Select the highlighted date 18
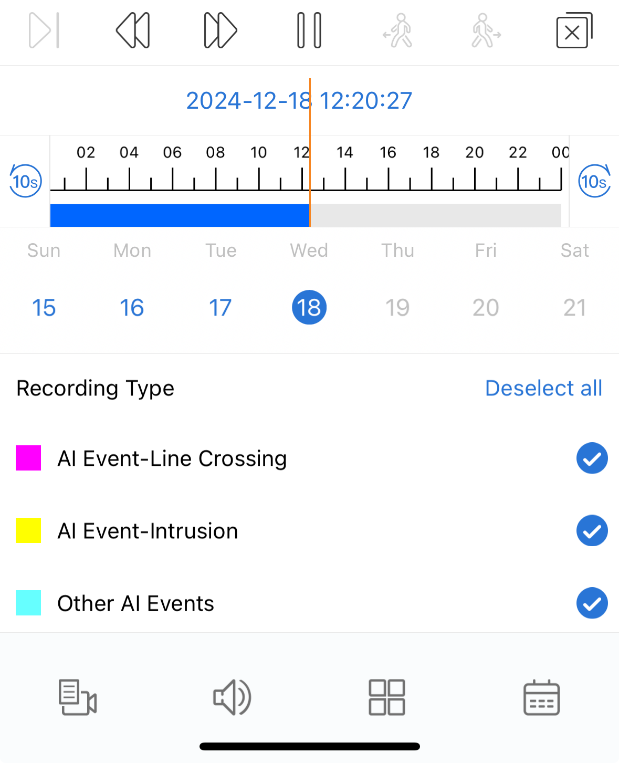 pyautogui.click(x=309, y=307)
